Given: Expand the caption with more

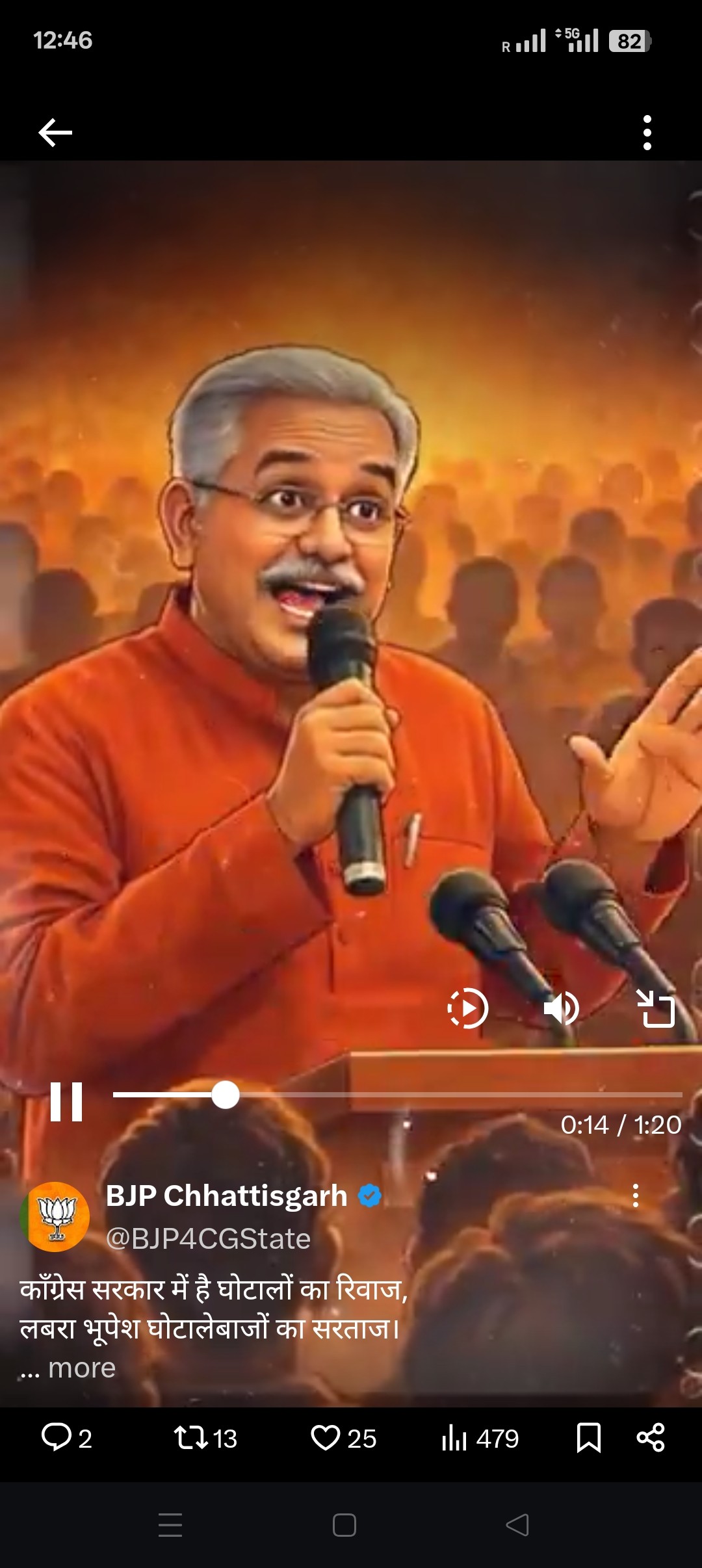Looking at the screenshot, I should tap(82, 1368).
